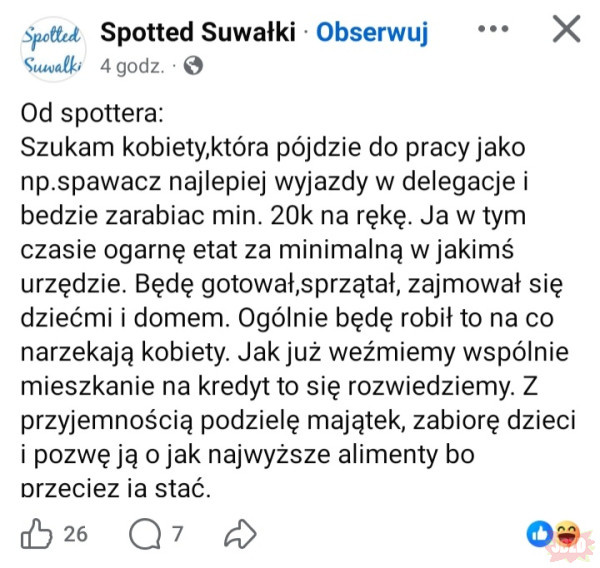This screenshot has height=568, width=600.
Task: Follow Spotted Suwałki via Obserwuj
Action: (x=372, y=33)
